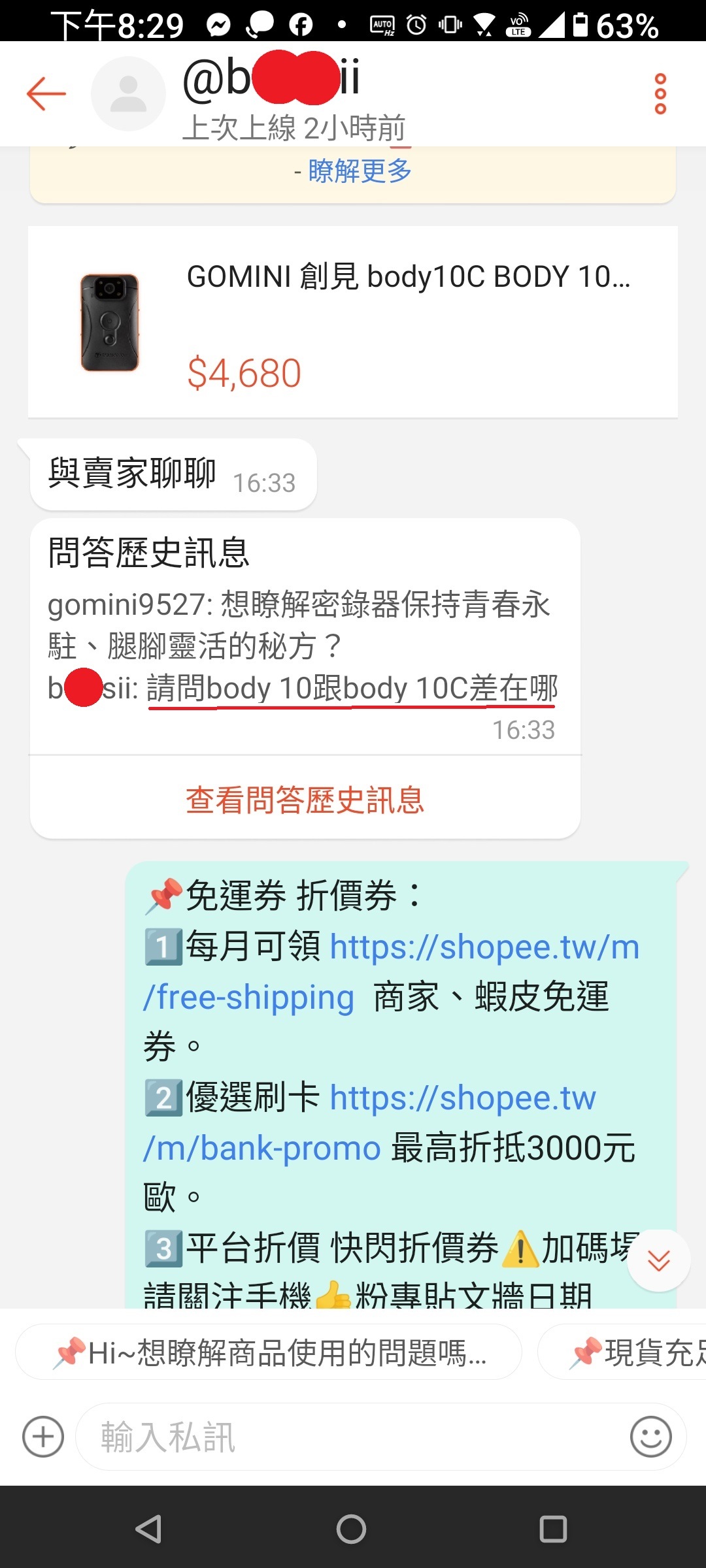Open the emoji sticker picker
The width and height of the screenshot is (706, 1568).
click(650, 1437)
